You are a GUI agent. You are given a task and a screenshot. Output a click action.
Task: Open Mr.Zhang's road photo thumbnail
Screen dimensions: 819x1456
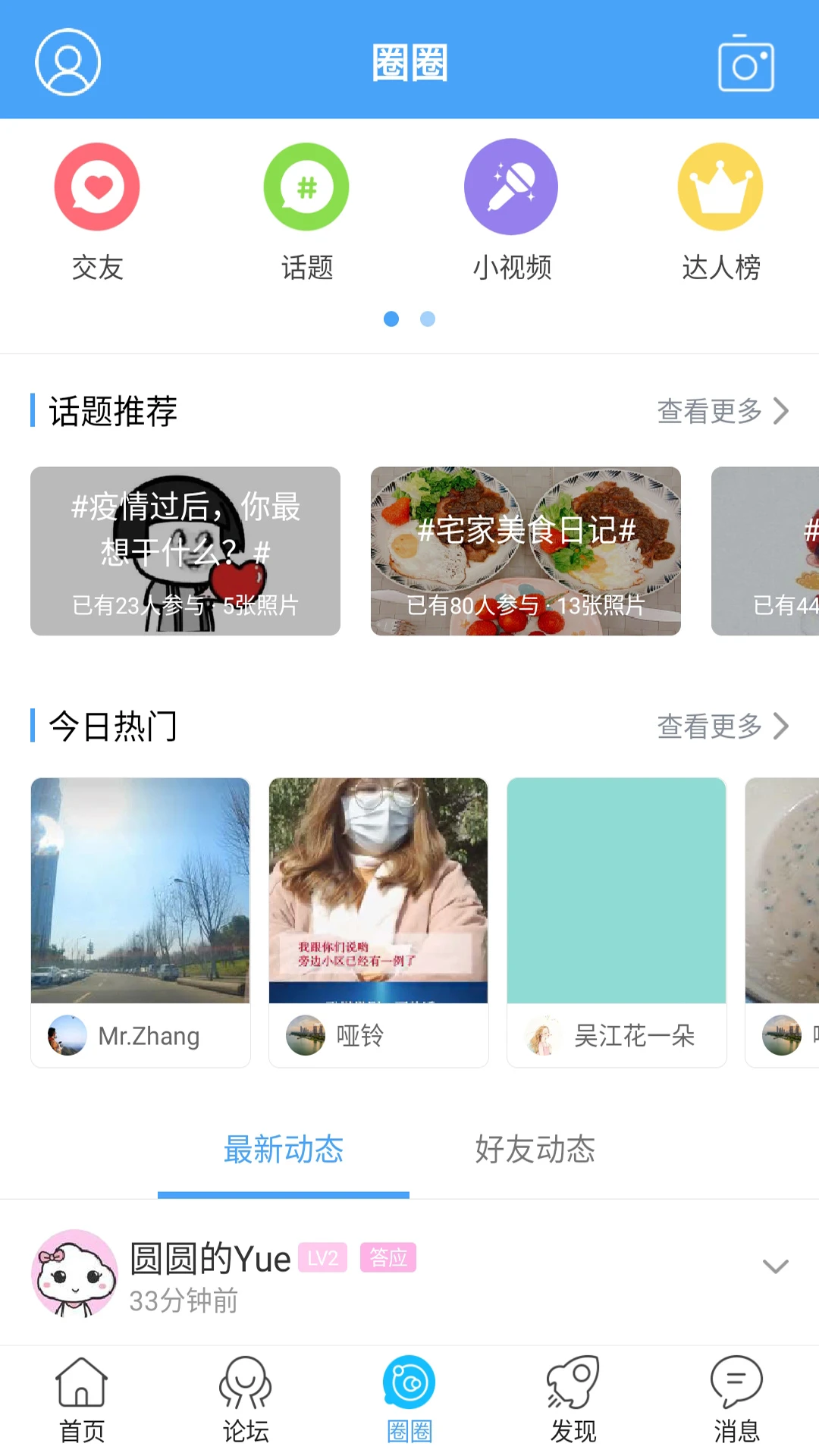click(140, 892)
